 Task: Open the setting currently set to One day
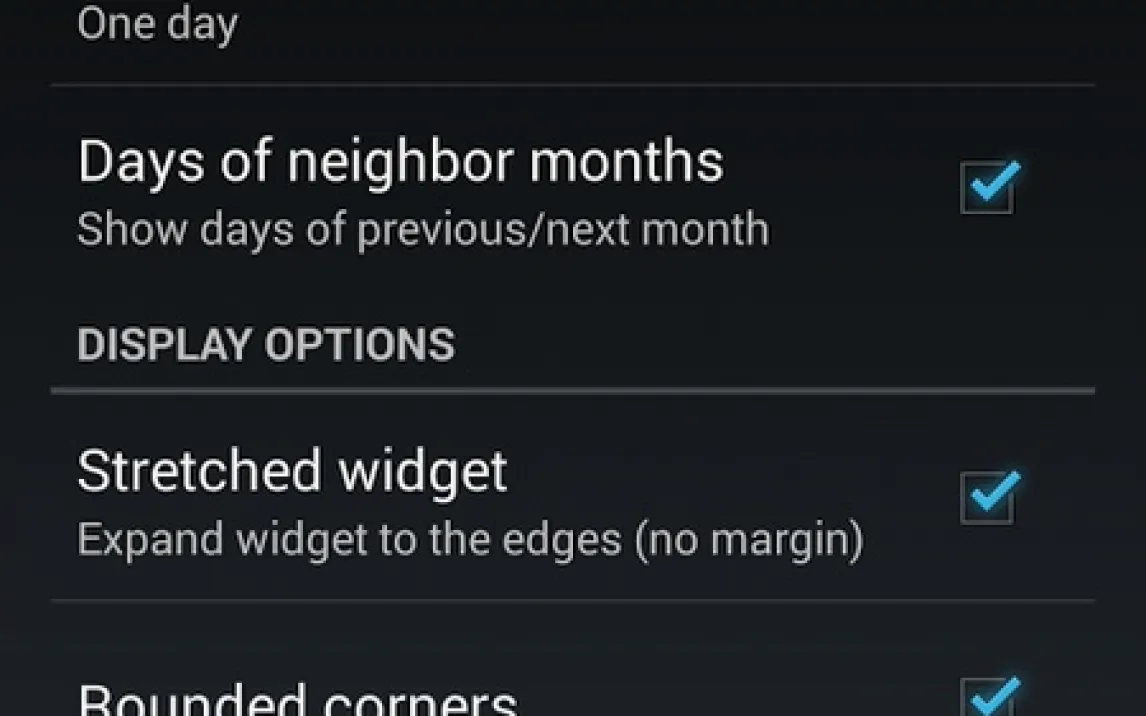pyautogui.click(x=400, y=28)
